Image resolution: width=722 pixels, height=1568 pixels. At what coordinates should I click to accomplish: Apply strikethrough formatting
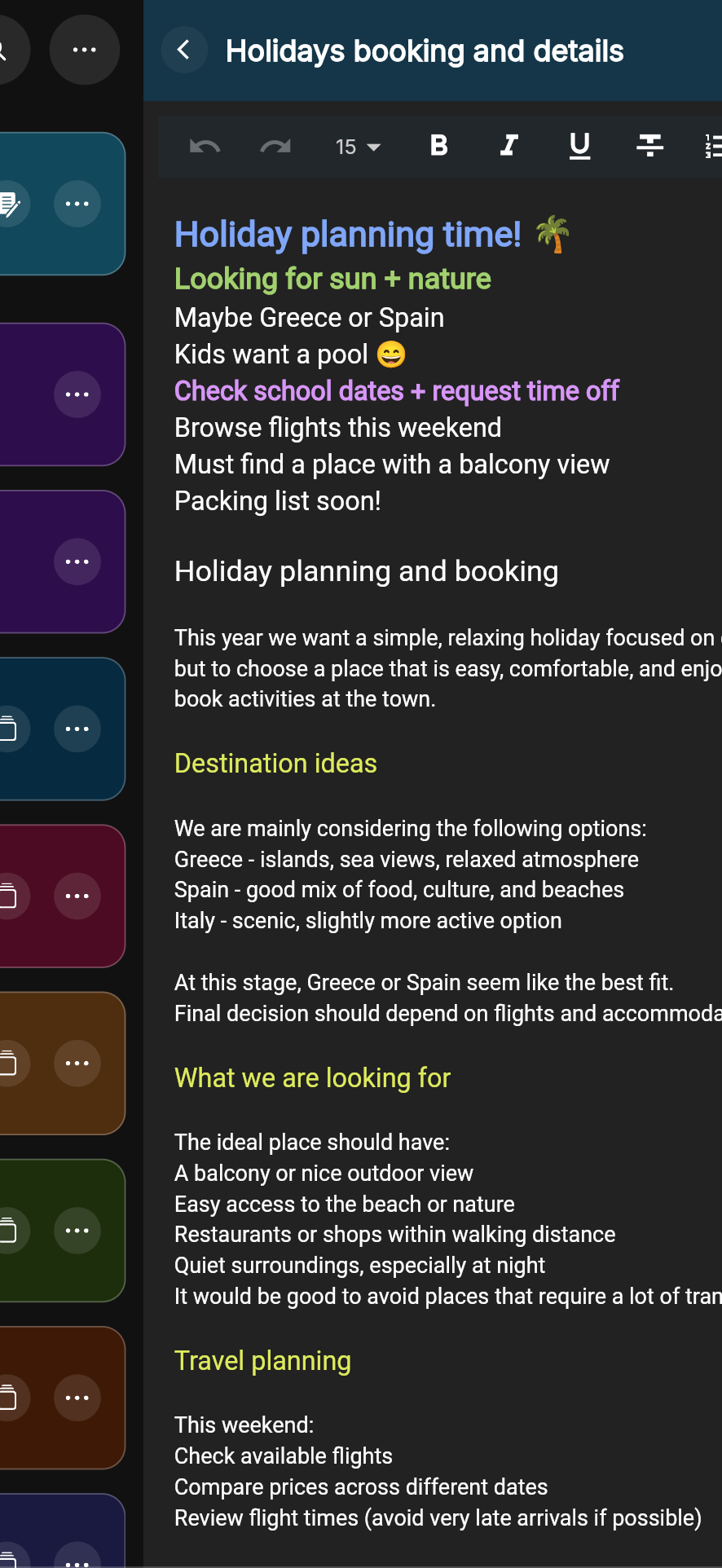coord(649,146)
